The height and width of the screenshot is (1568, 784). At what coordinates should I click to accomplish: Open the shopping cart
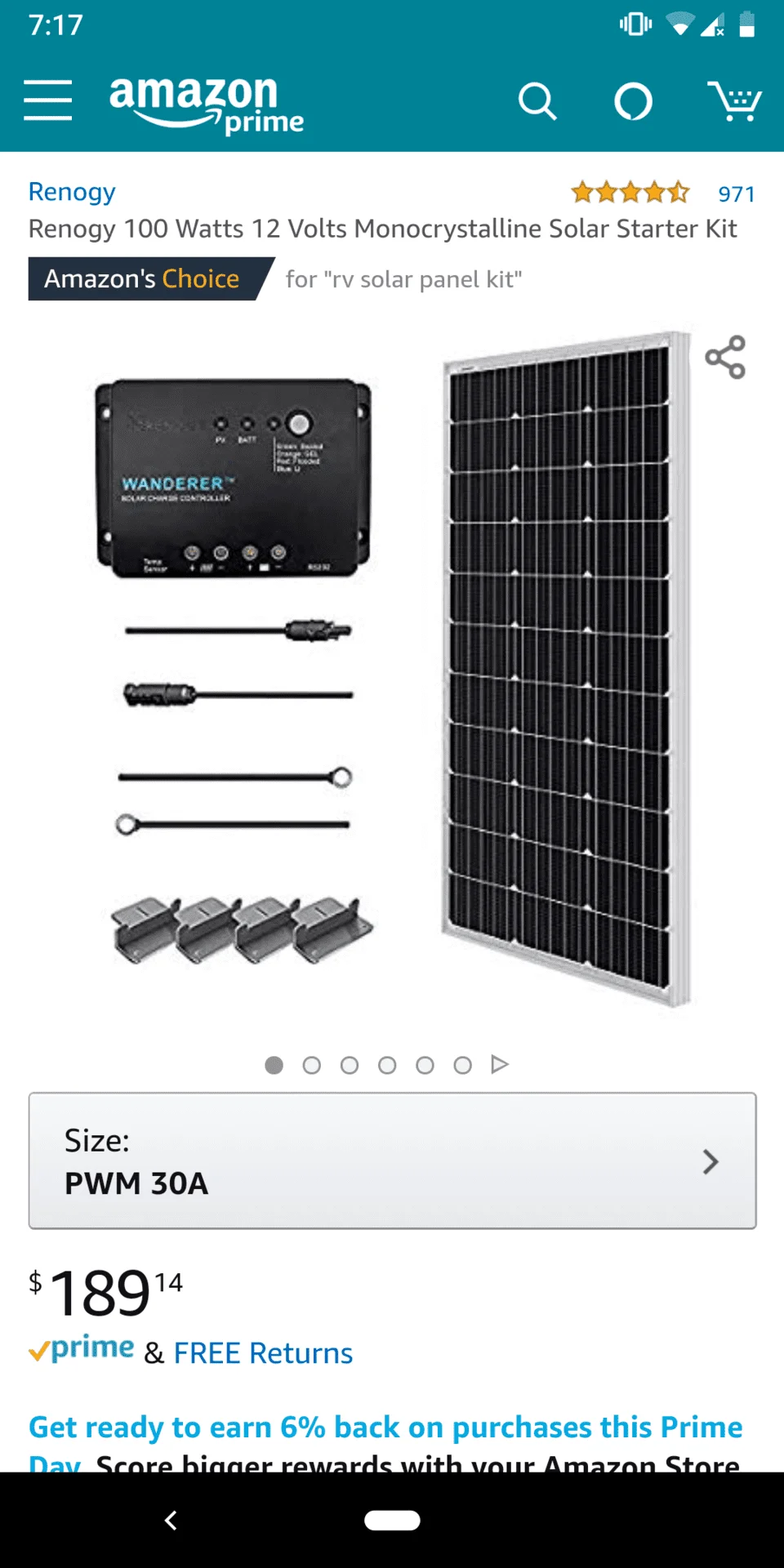[734, 101]
